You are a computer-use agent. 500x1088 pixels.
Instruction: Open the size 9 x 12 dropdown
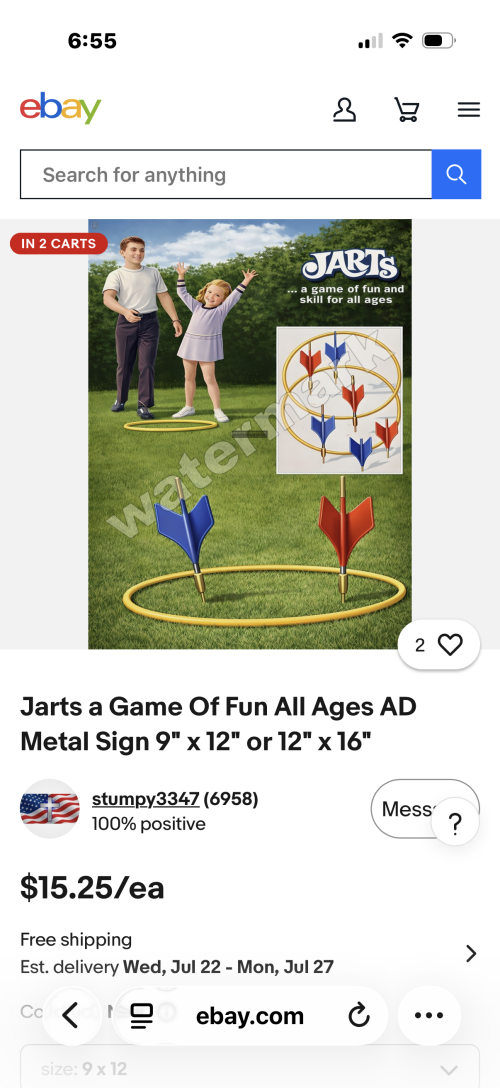pos(250,1069)
